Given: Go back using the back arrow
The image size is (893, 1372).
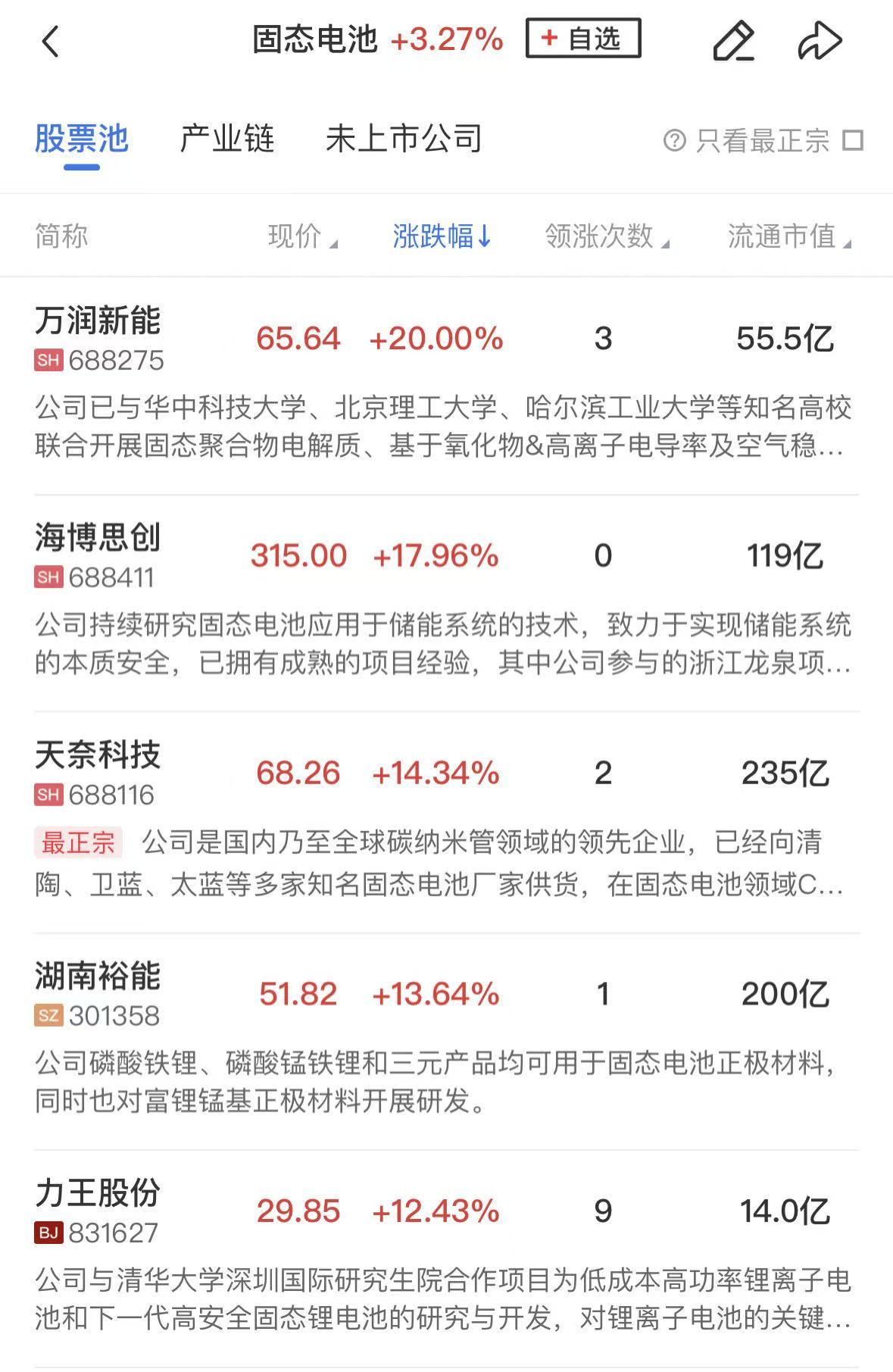Looking at the screenshot, I should (x=50, y=41).
